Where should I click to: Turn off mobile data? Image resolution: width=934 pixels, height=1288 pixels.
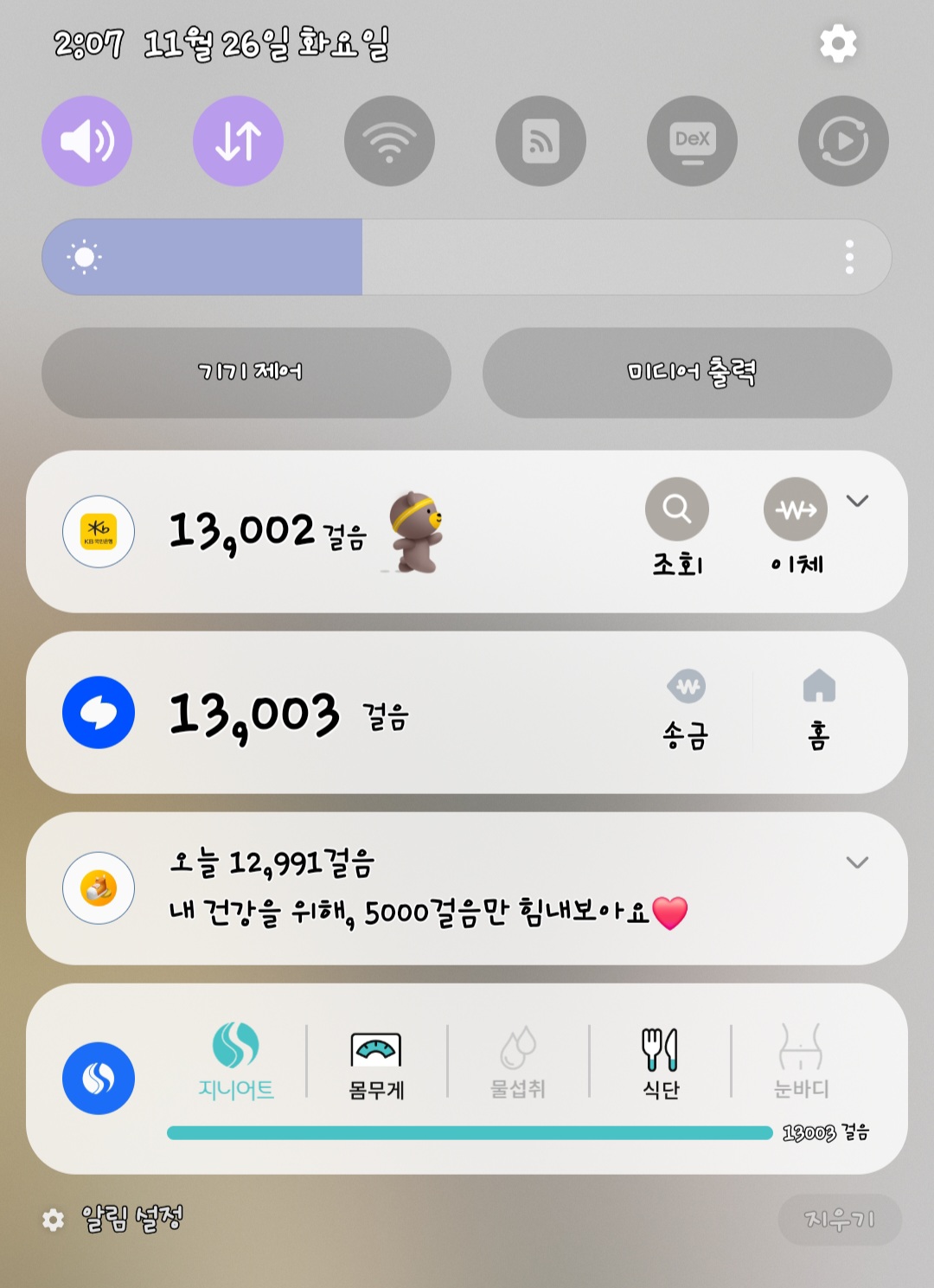[238, 141]
